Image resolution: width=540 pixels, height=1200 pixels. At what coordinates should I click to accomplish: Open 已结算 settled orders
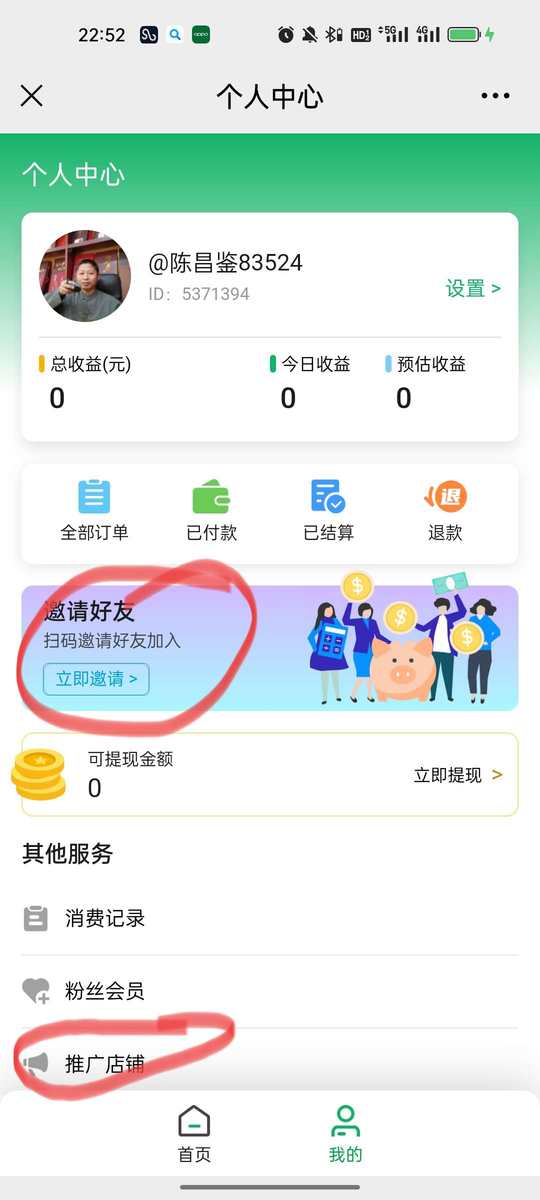tap(328, 511)
